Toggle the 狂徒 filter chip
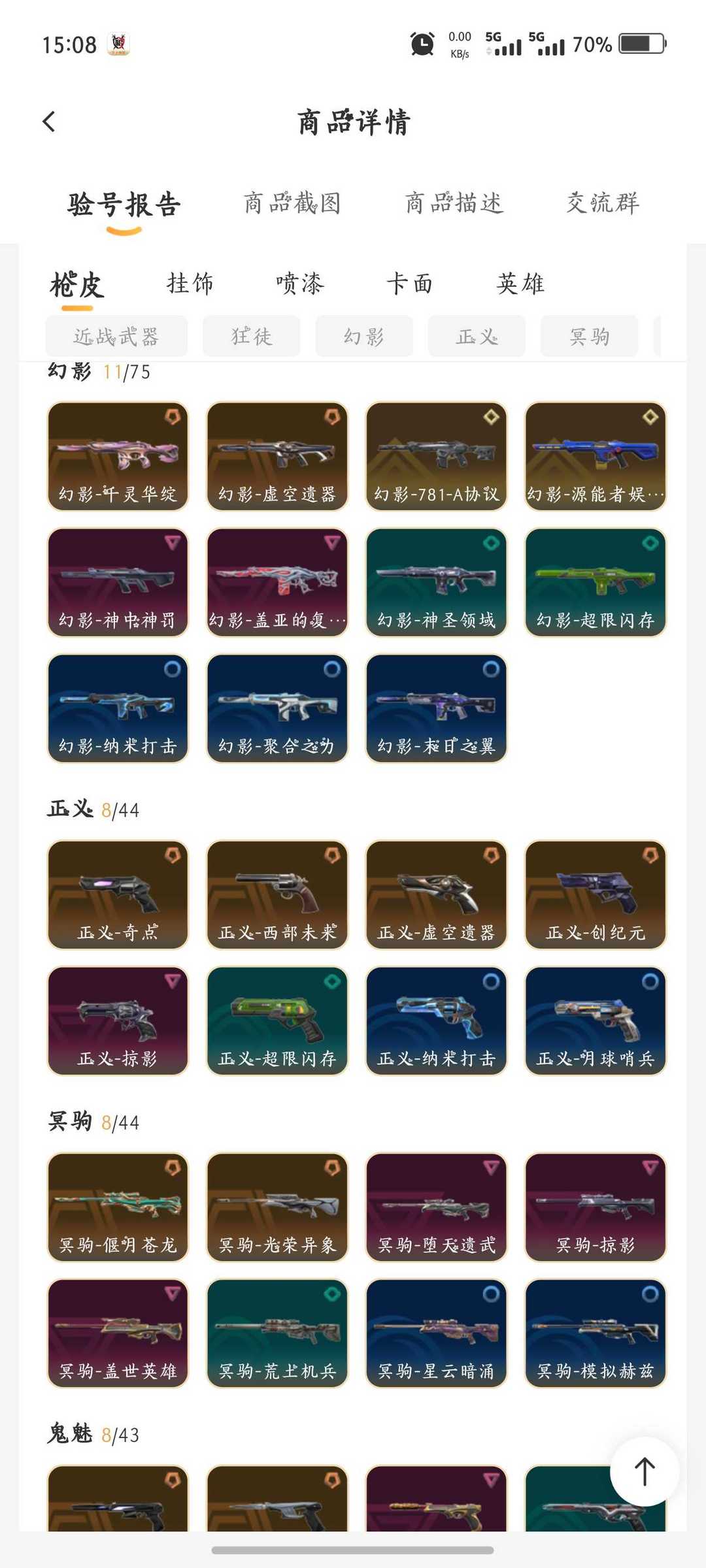 (251, 336)
